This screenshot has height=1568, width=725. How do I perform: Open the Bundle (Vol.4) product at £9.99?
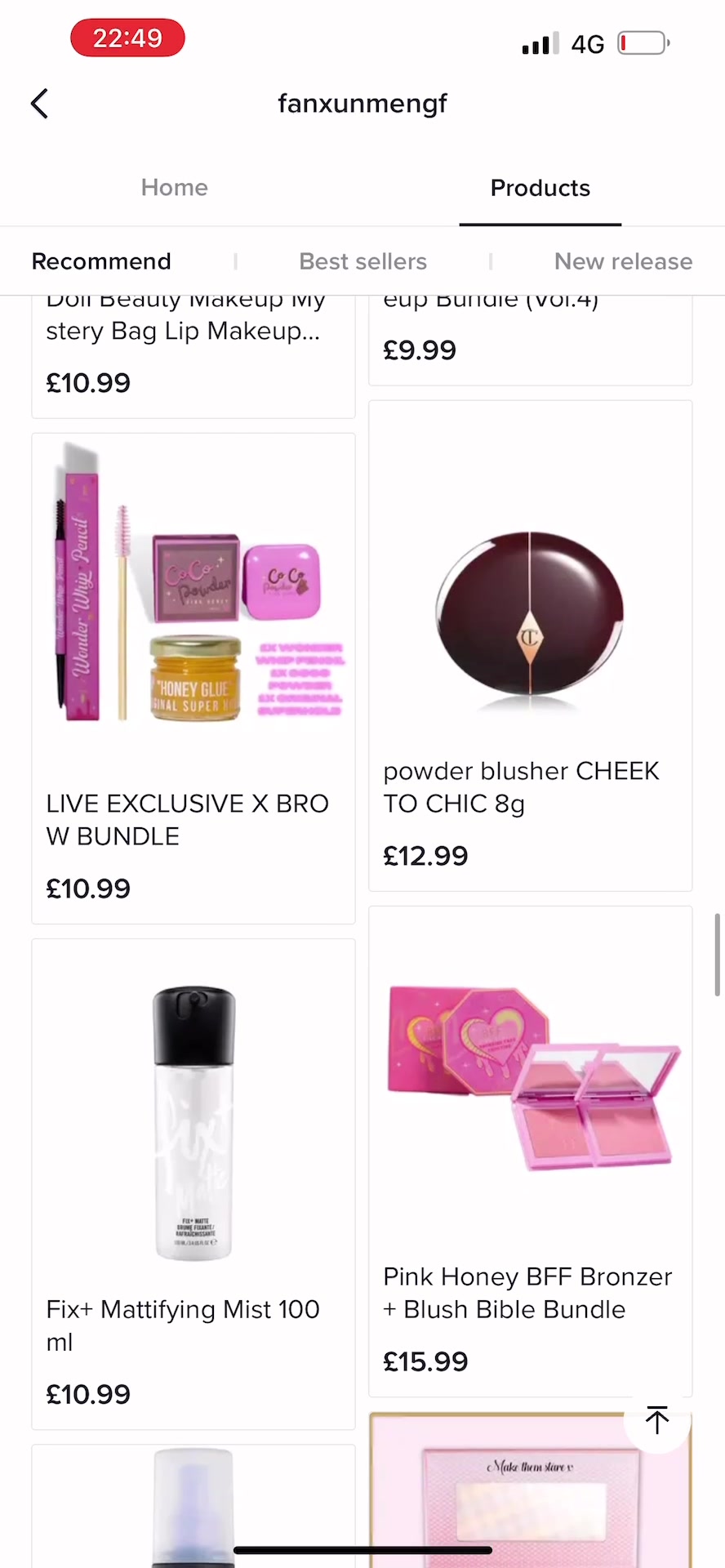pos(530,335)
